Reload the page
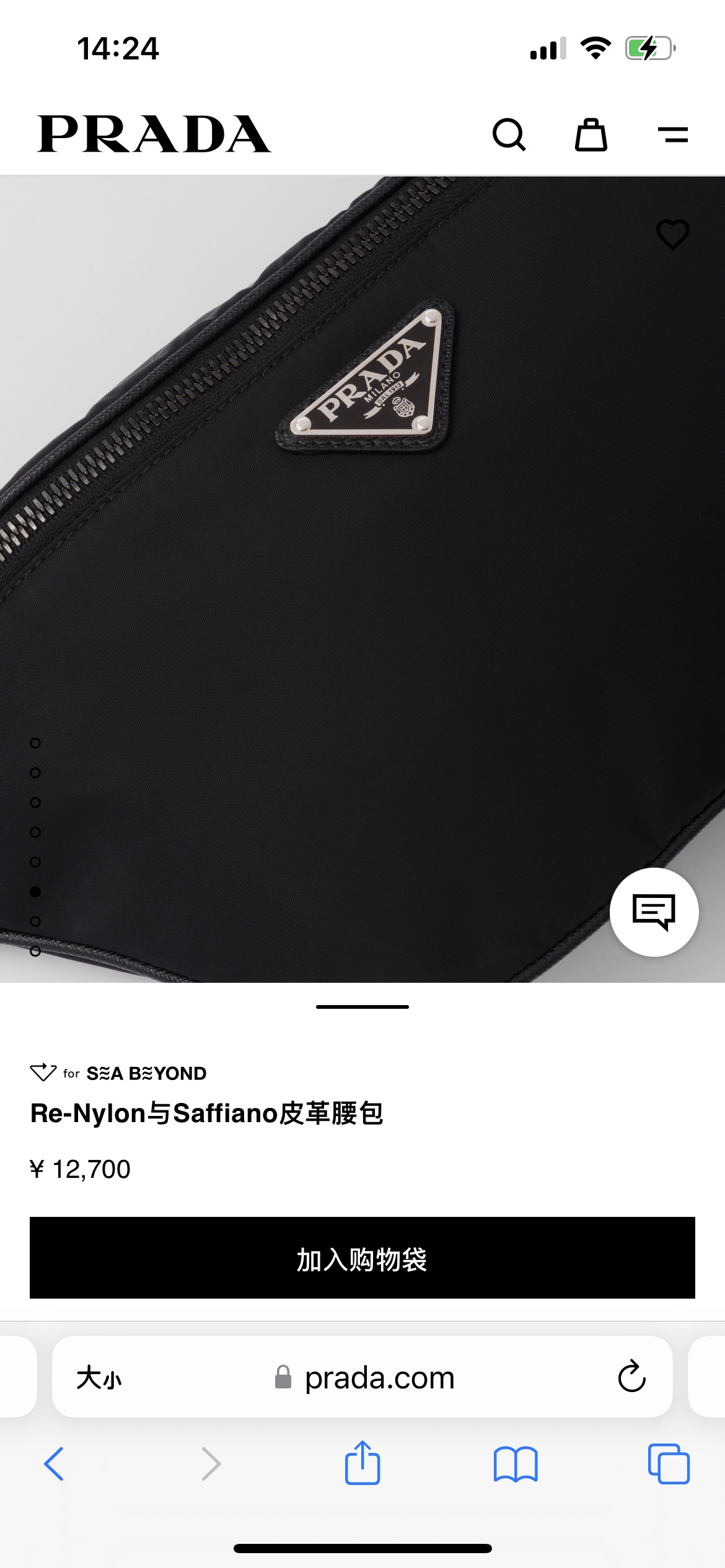Screen dimensions: 725x1568 pos(631,1377)
